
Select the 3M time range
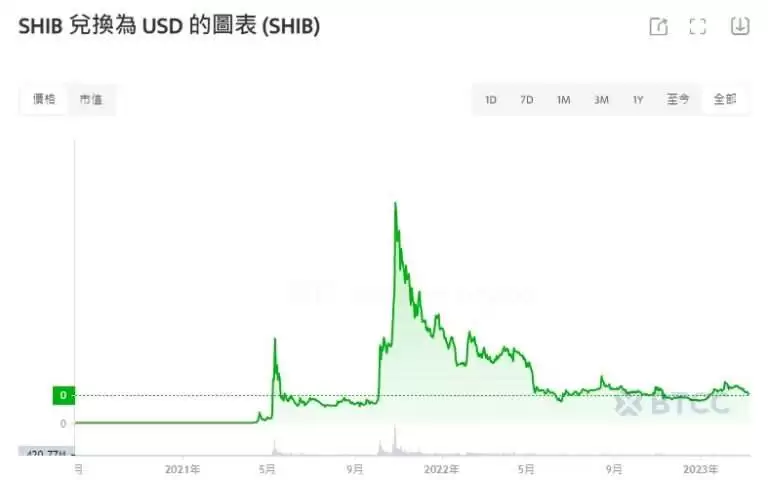pyautogui.click(x=601, y=100)
